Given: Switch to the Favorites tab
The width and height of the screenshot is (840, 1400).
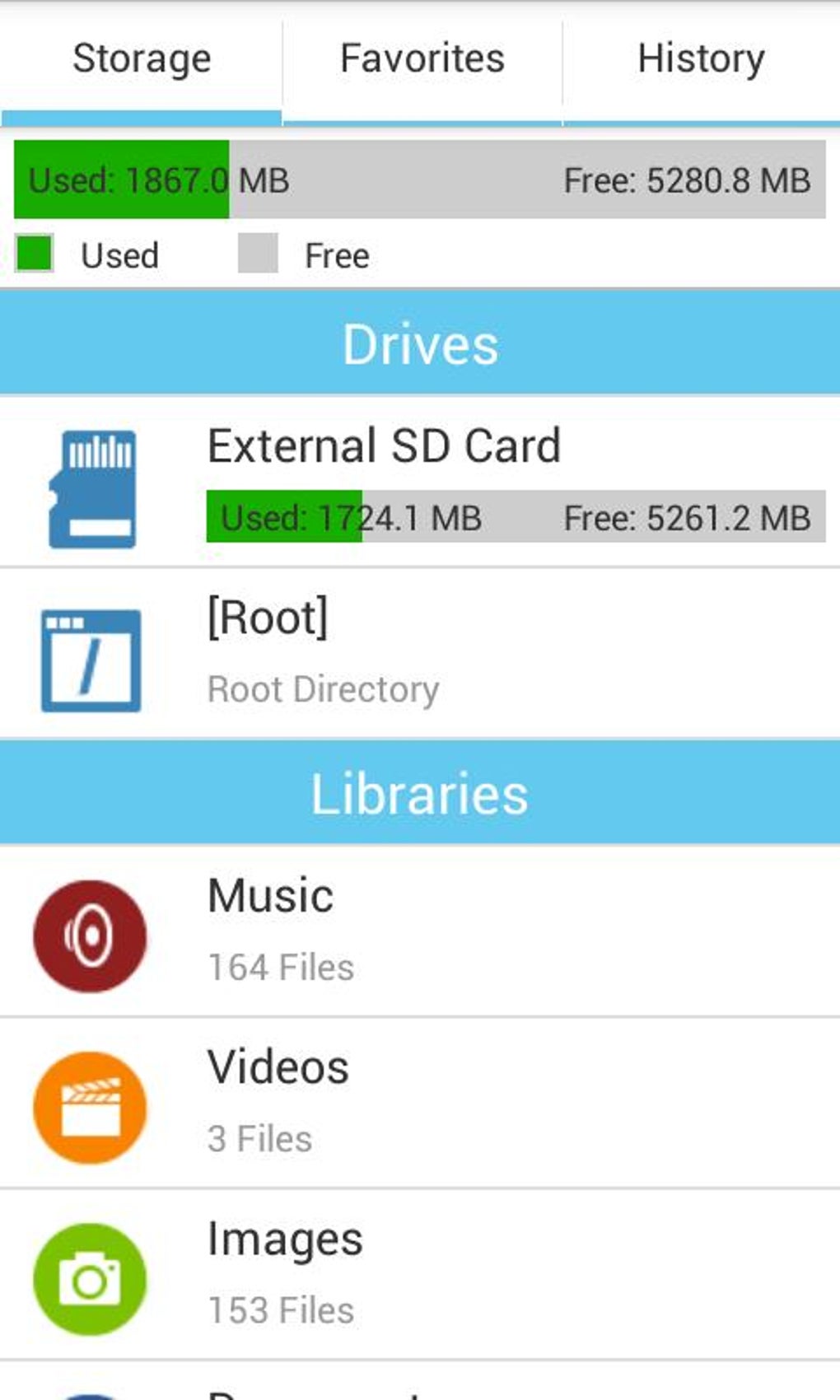Looking at the screenshot, I should [422, 59].
